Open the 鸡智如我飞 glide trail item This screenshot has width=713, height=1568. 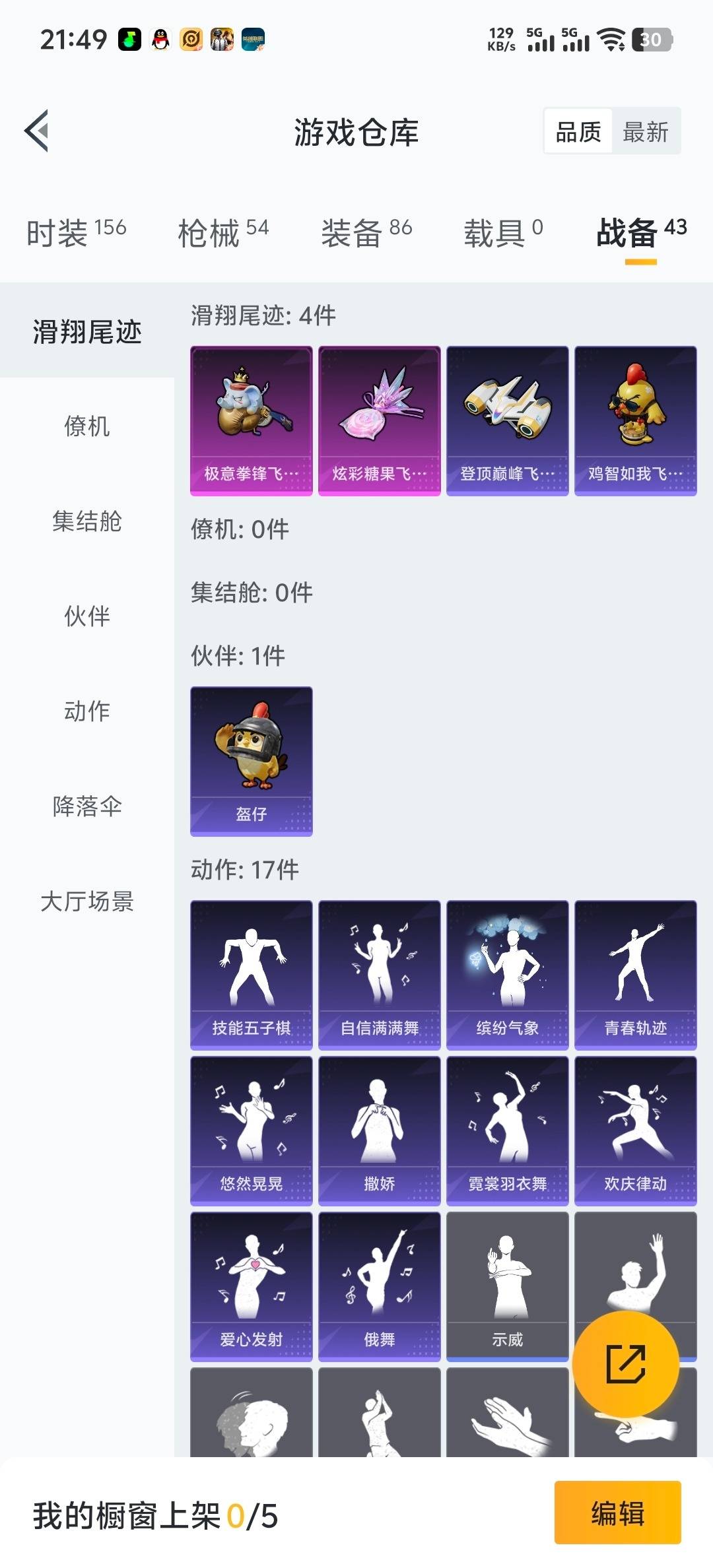pos(636,420)
